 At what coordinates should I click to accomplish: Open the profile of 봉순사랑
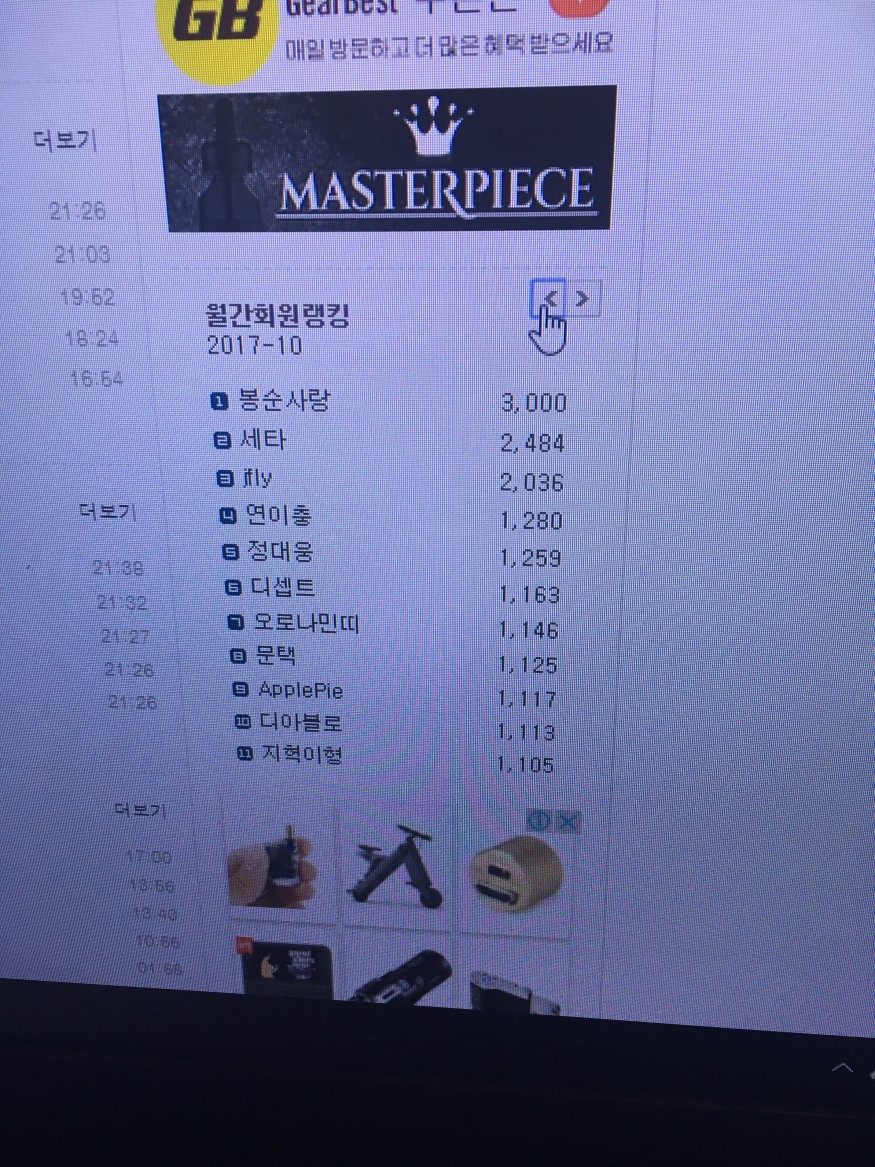point(282,401)
